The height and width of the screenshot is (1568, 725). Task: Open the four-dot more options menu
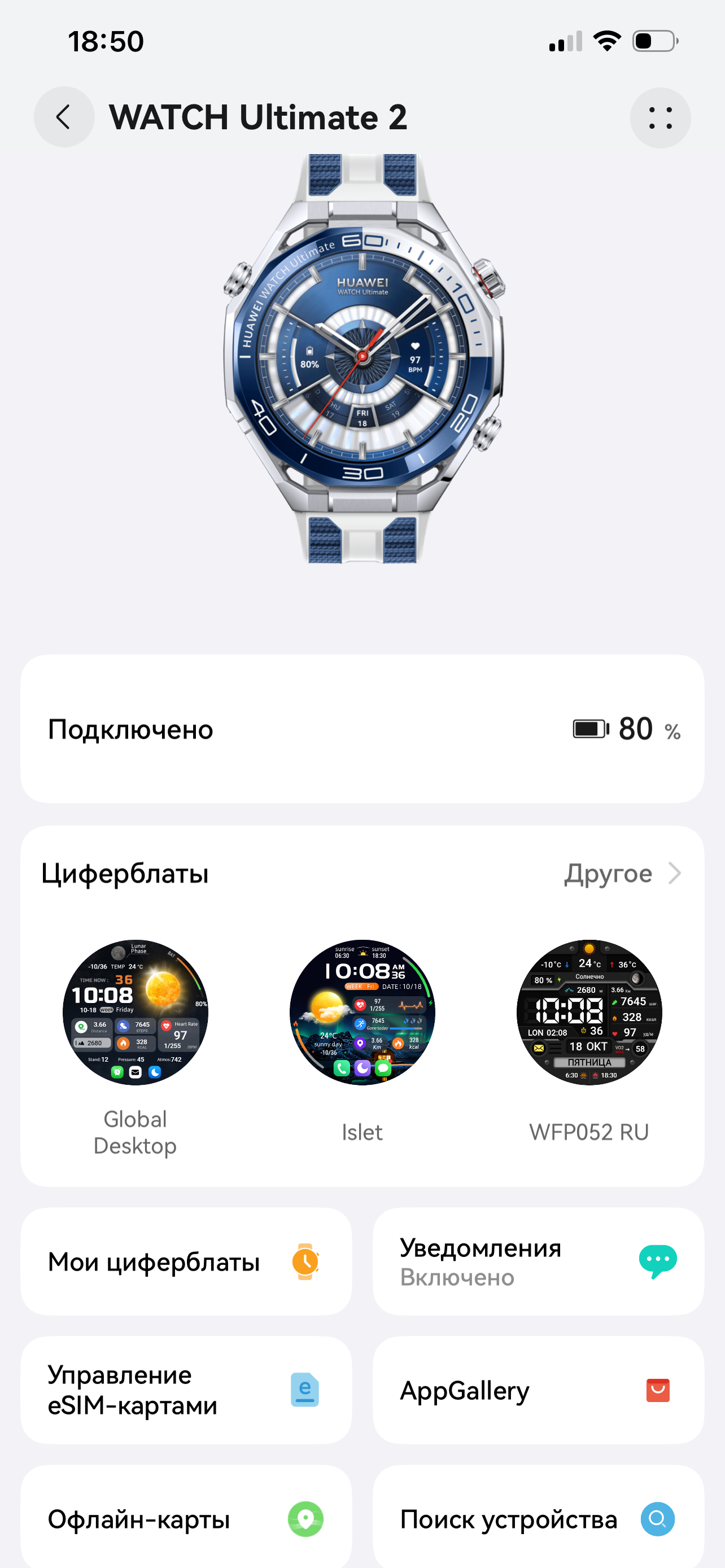(660, 118)
